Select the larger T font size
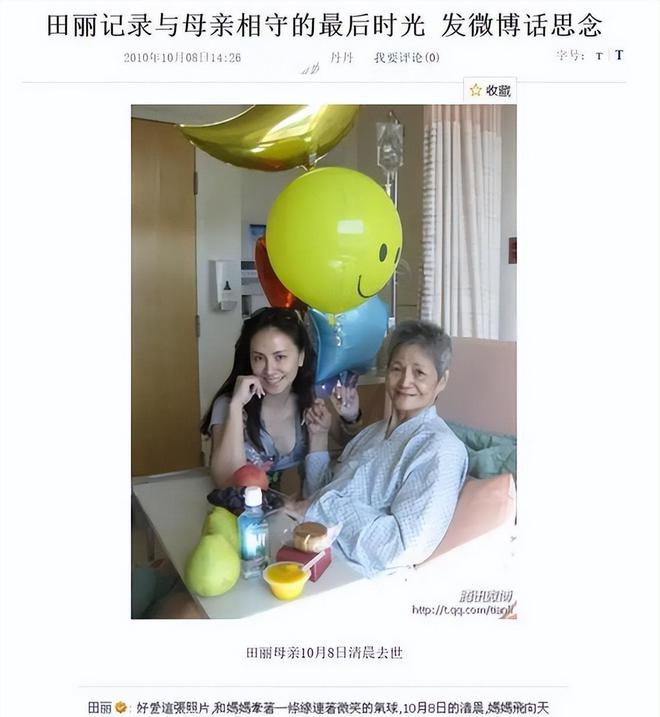 (x=619, y=56)
